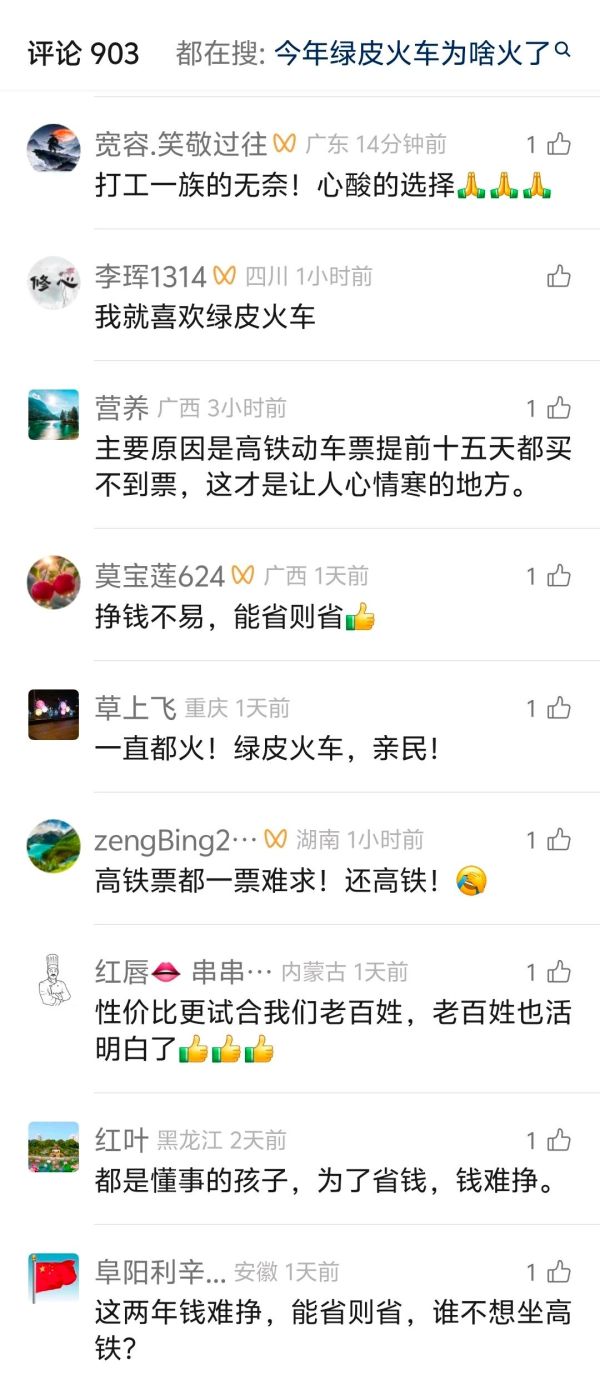Like 草上飞's comment
This screenshot has height=1385, width=600.
pyautogui.click(x=558, y=708)
